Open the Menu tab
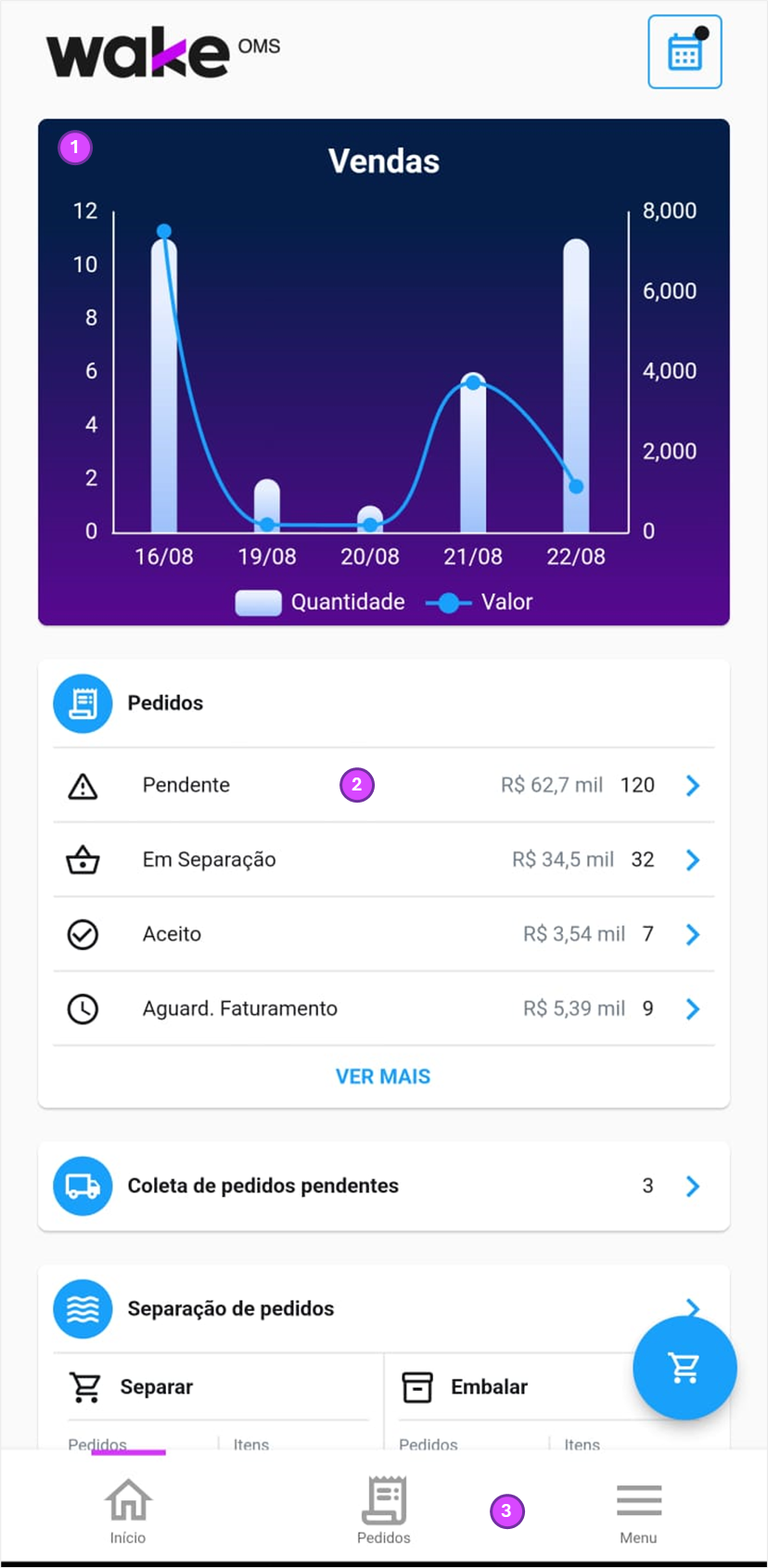The image size is (768, 1568). coord(638,1511)
